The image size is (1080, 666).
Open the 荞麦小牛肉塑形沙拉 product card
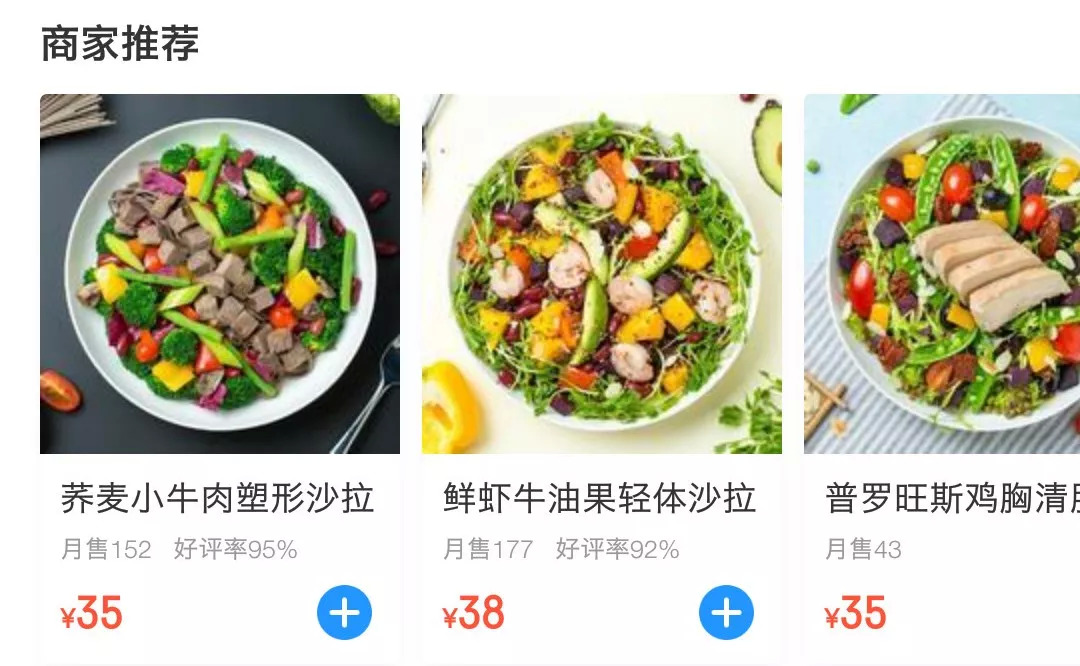click(220, 379)
